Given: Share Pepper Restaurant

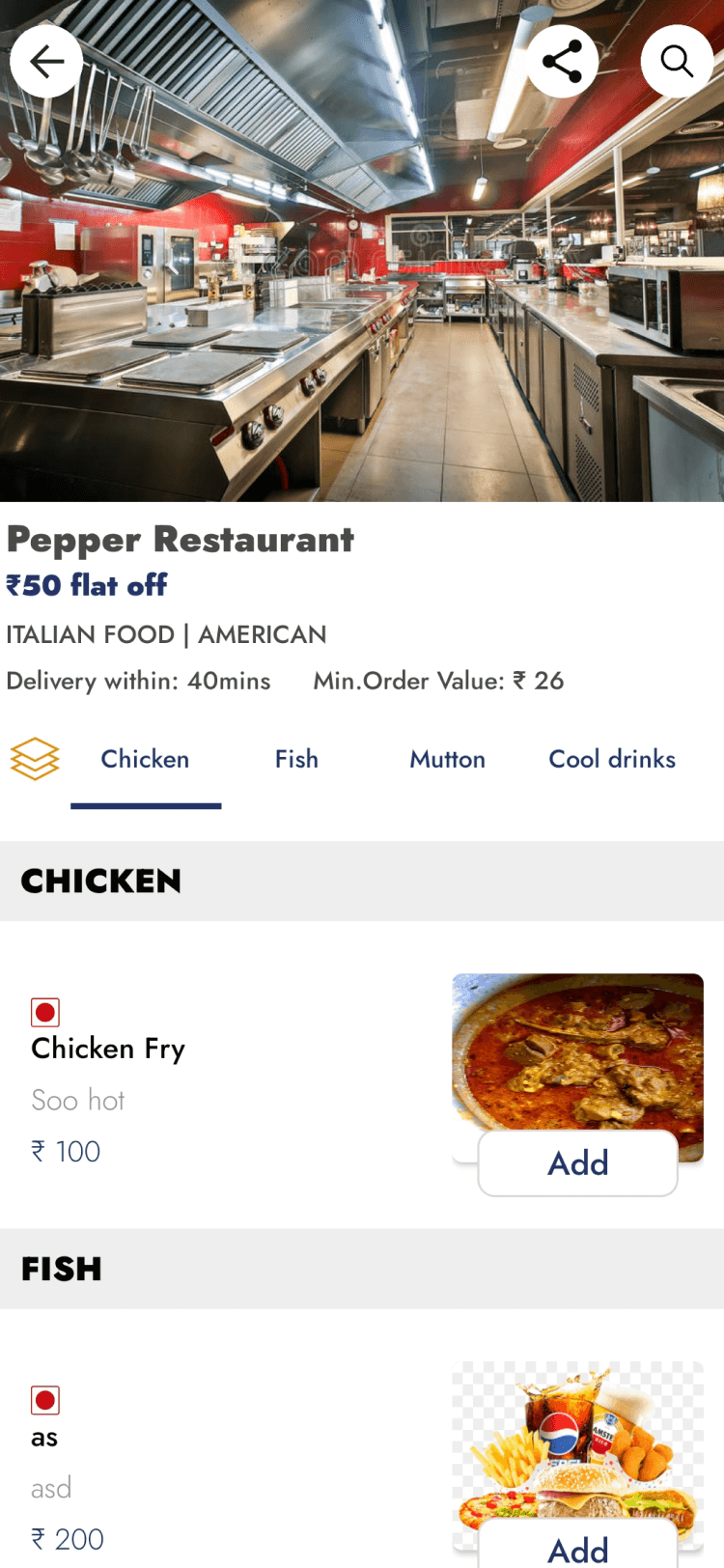Looking at the screenshot, I should (x=562, y=62).
